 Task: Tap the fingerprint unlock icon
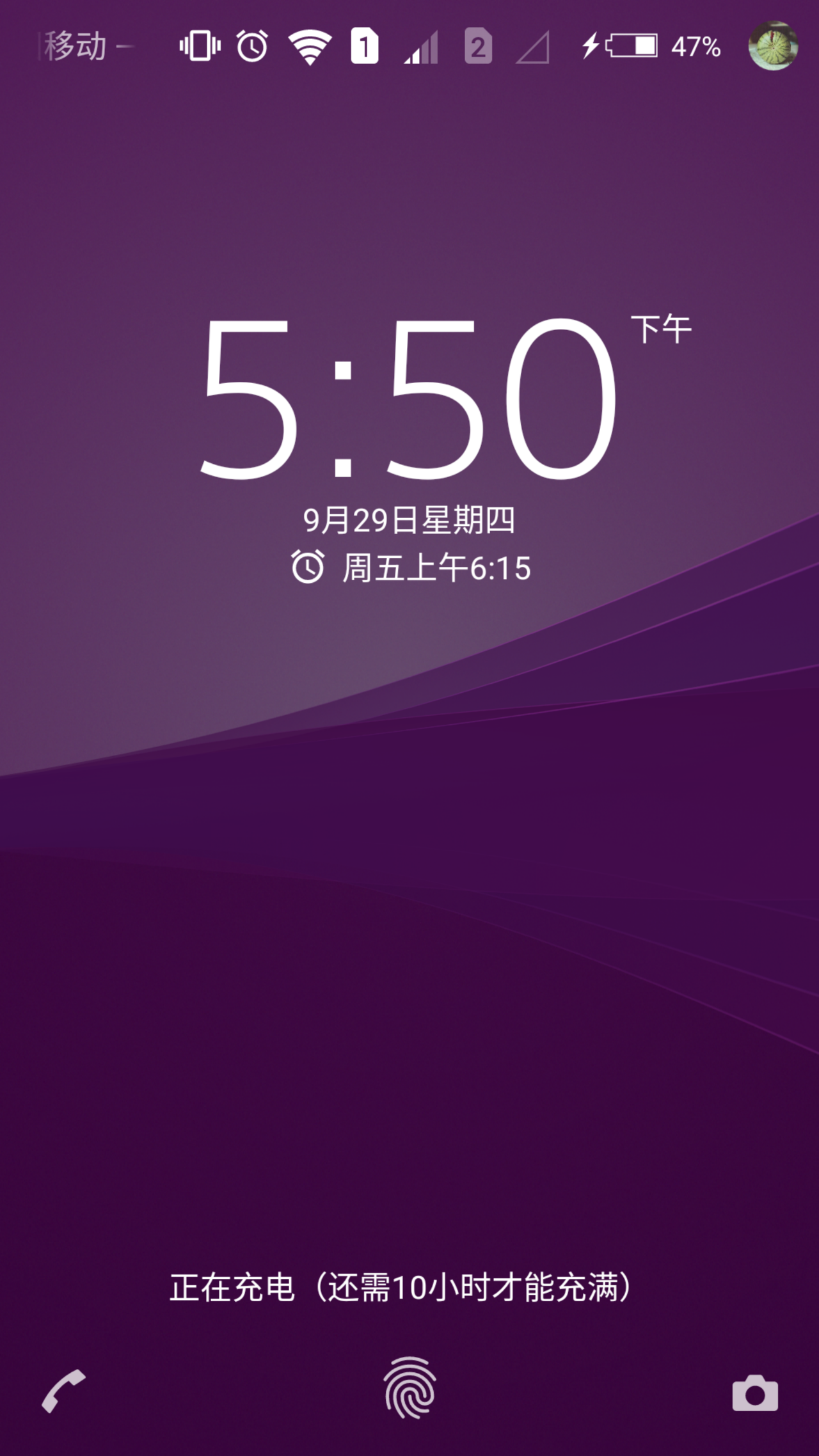coord(409,1387)
